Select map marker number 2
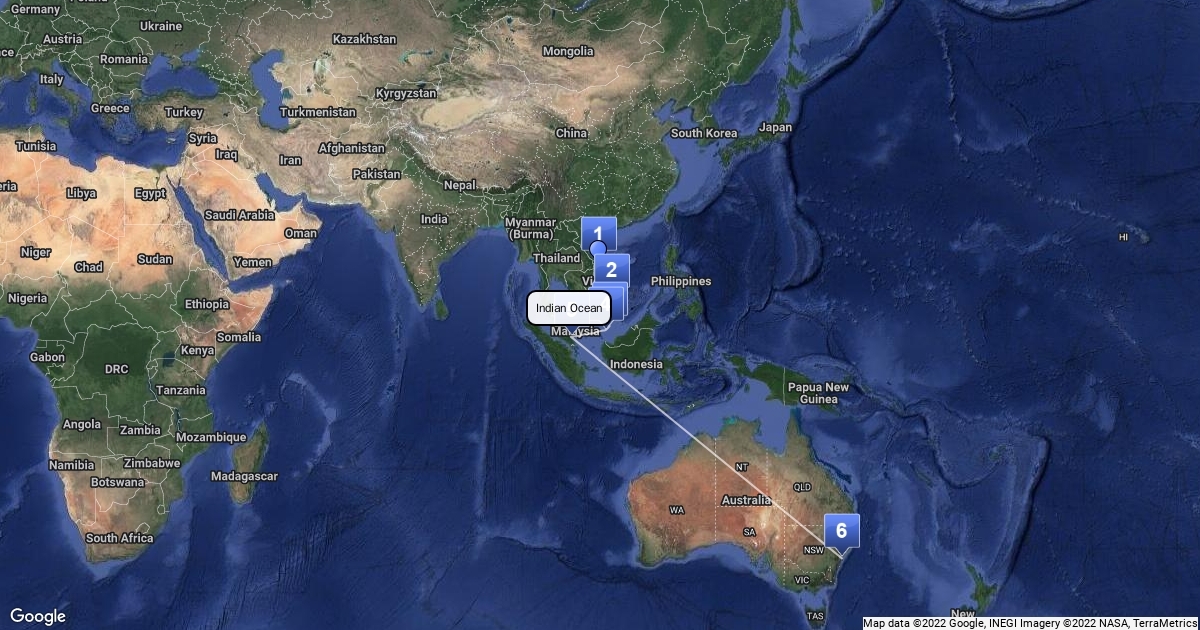 point(611,269)
